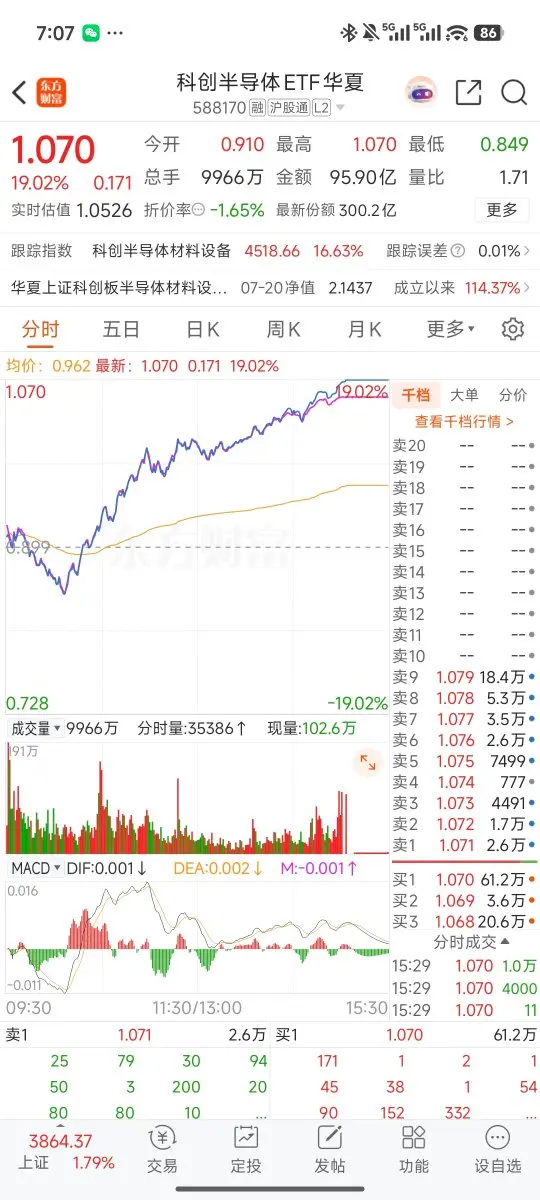Open 交易 in the bottom bar
Image resolution: width=540 pixels, height=1200 pixels.
click(162, 1150)
